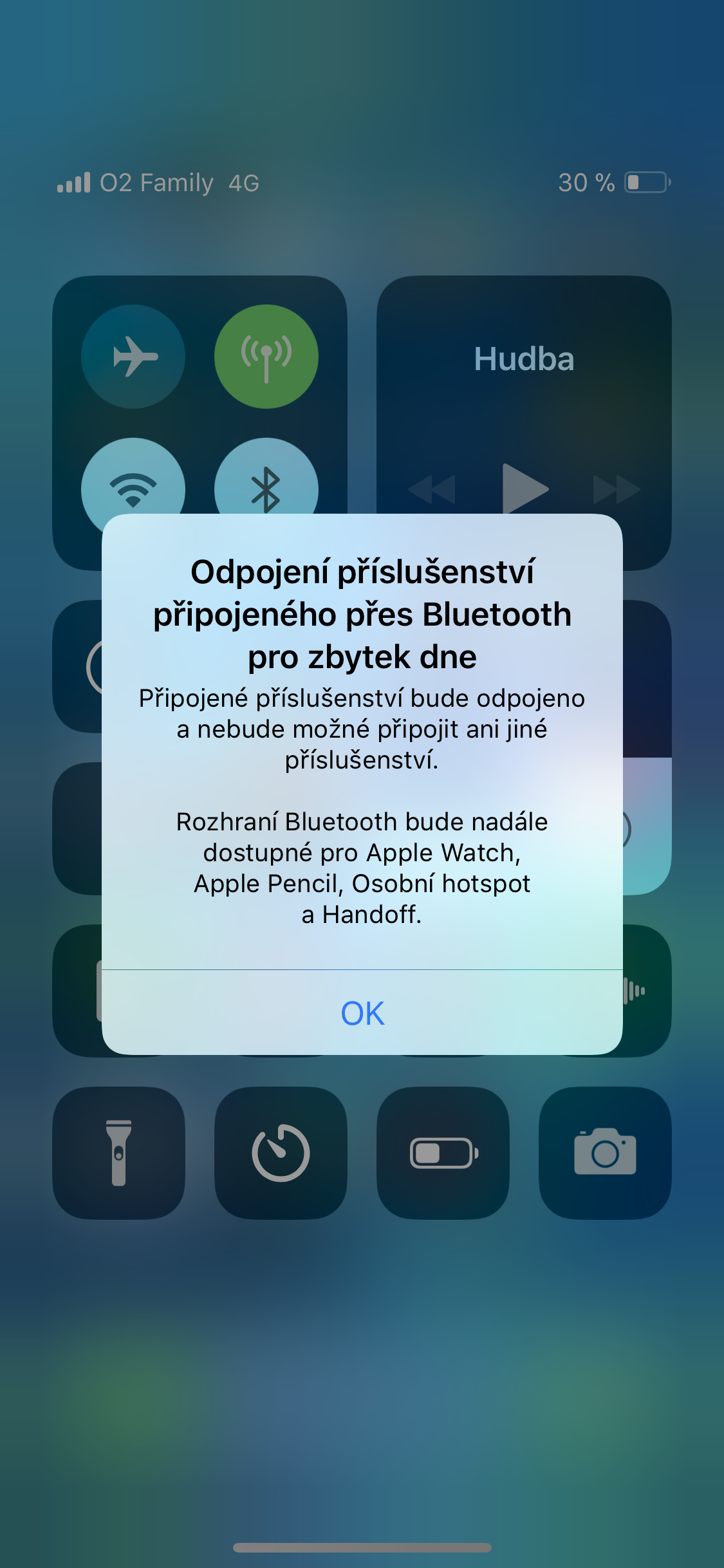Toggle the Bluetooth button
The image size is (724, 1568).
[x=266, y=484]
